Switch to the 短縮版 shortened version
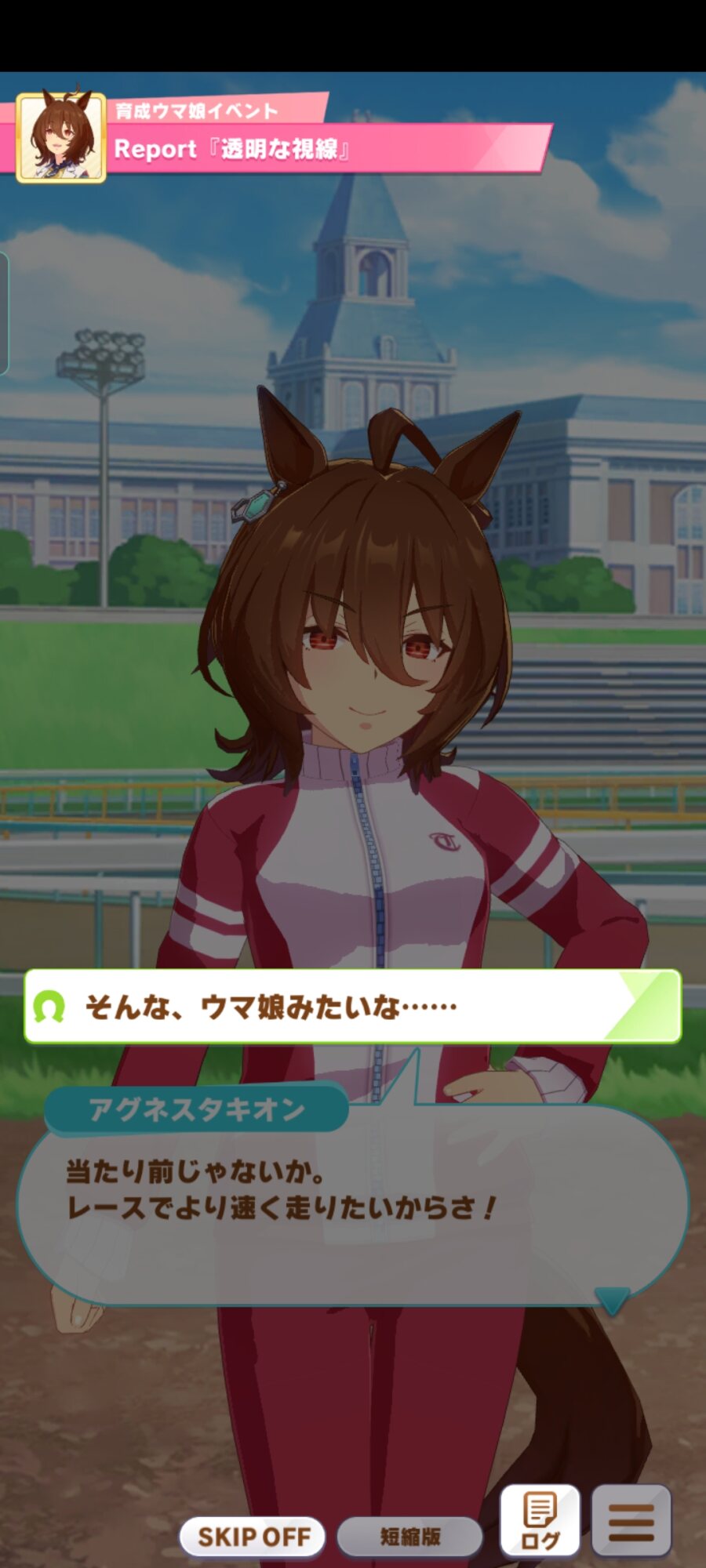Image resolution: width=706 pixels, height=1568 pixels. click(x=409, y=1536)
